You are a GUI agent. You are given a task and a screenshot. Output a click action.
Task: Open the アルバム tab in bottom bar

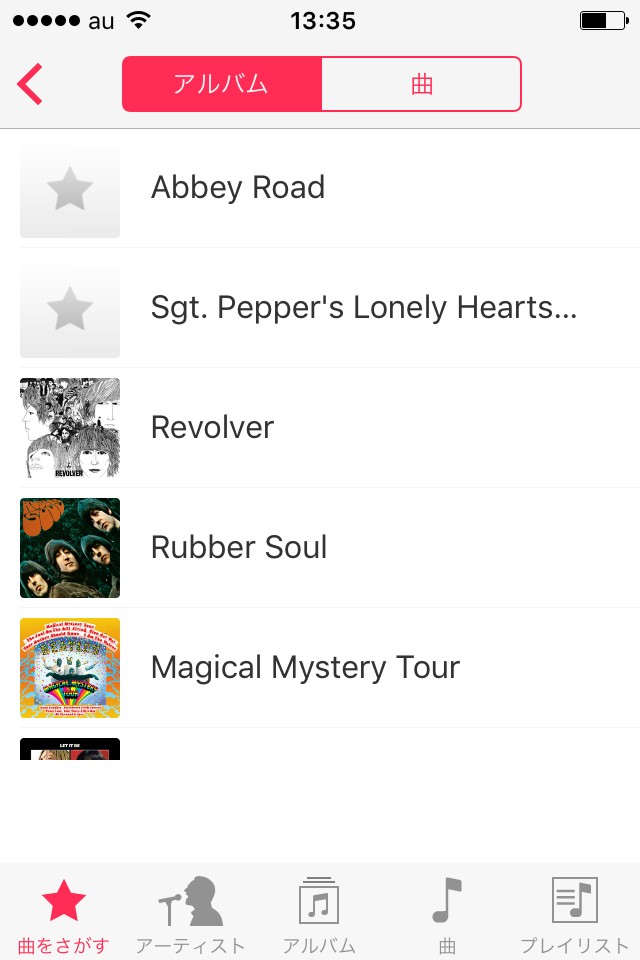tap(319, 915)
